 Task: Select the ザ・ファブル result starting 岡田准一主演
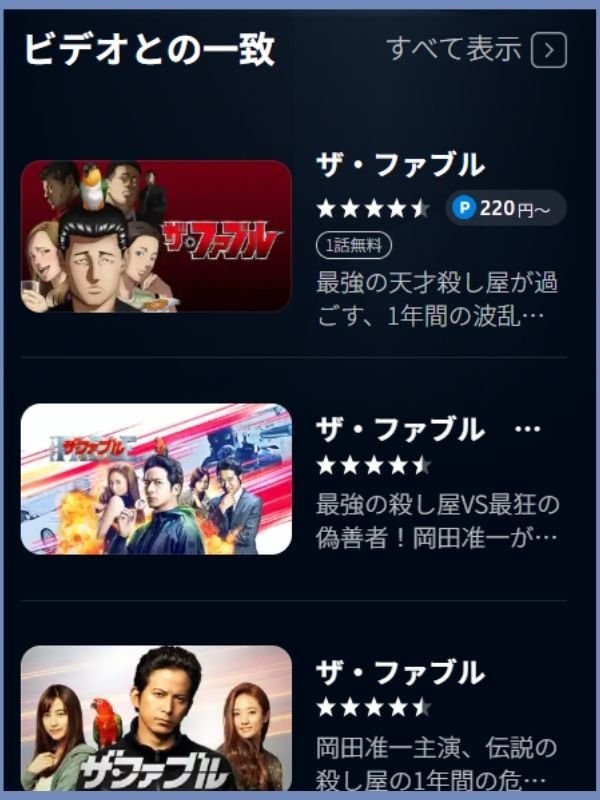click(x=400, y=672)
